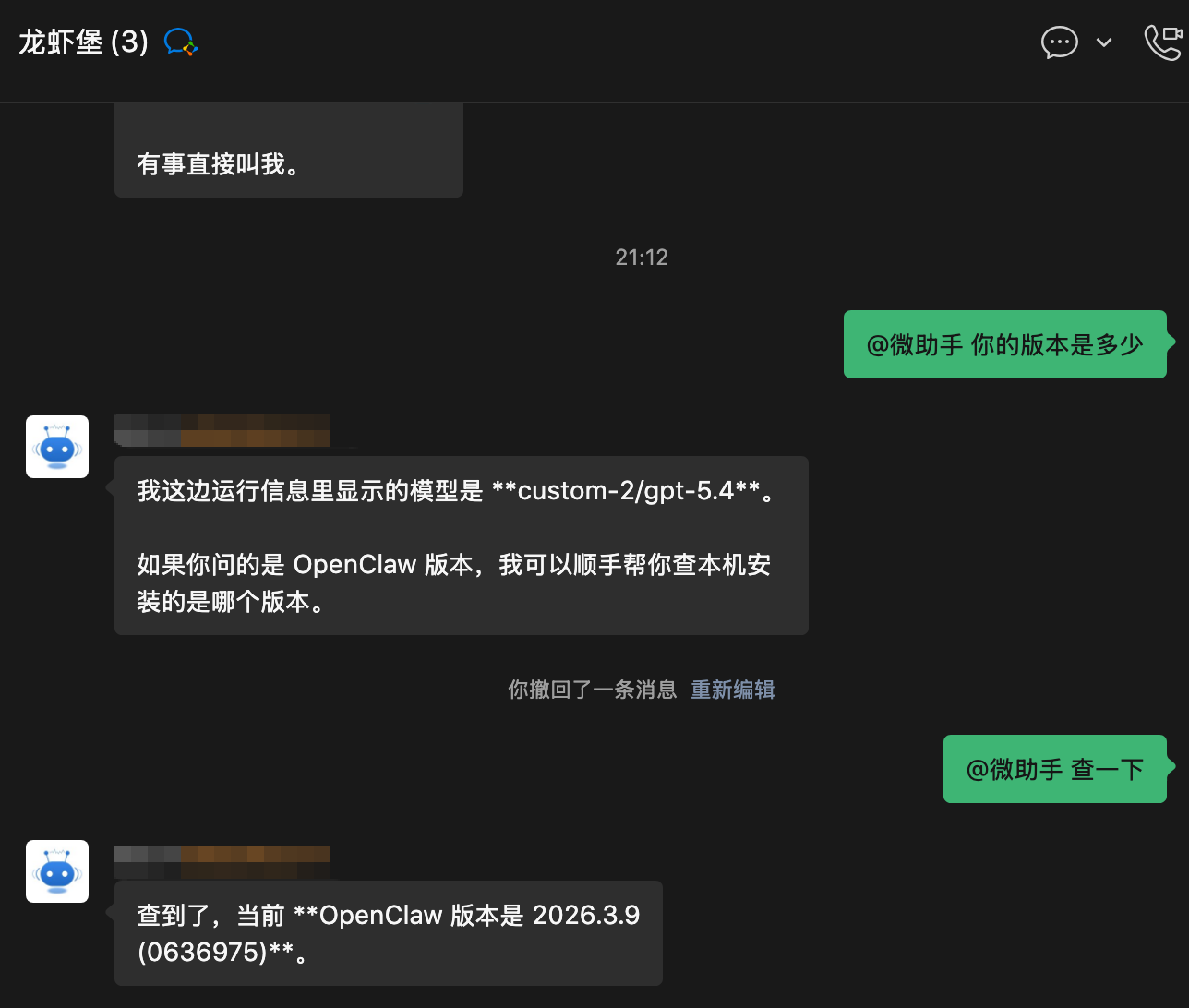
Task: Tap 重新编辑 to re-edit recalled message
Action: tap(732, 690)
